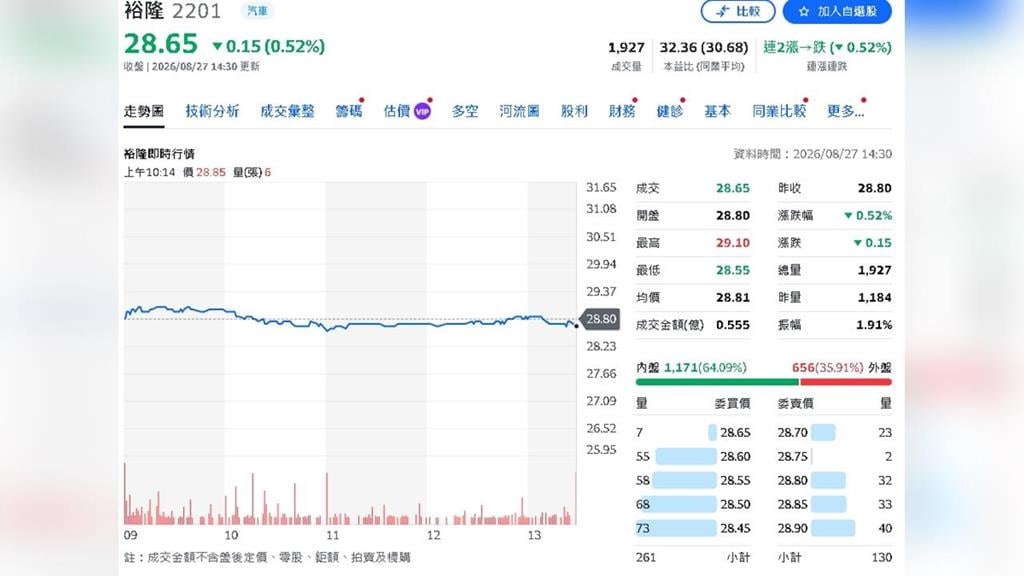This screenshot has height=576, width=1024.
Task: Open the 股利 dividends tab
Action: click(x=574, y=111)
